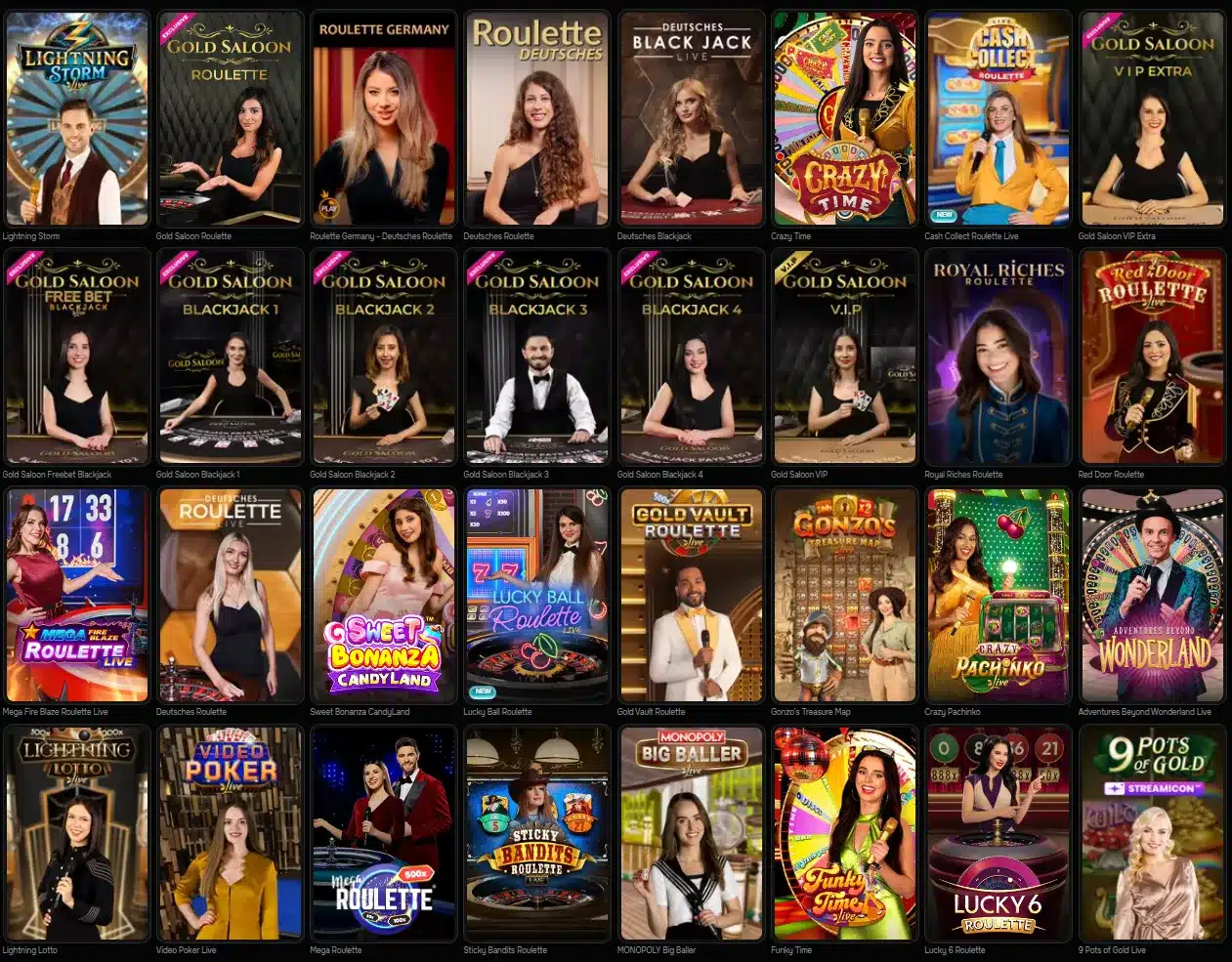Viewport: 1232px width, 962px height.
Task: Open MONOPOLY Big Baller
Action: pos(691,833)
